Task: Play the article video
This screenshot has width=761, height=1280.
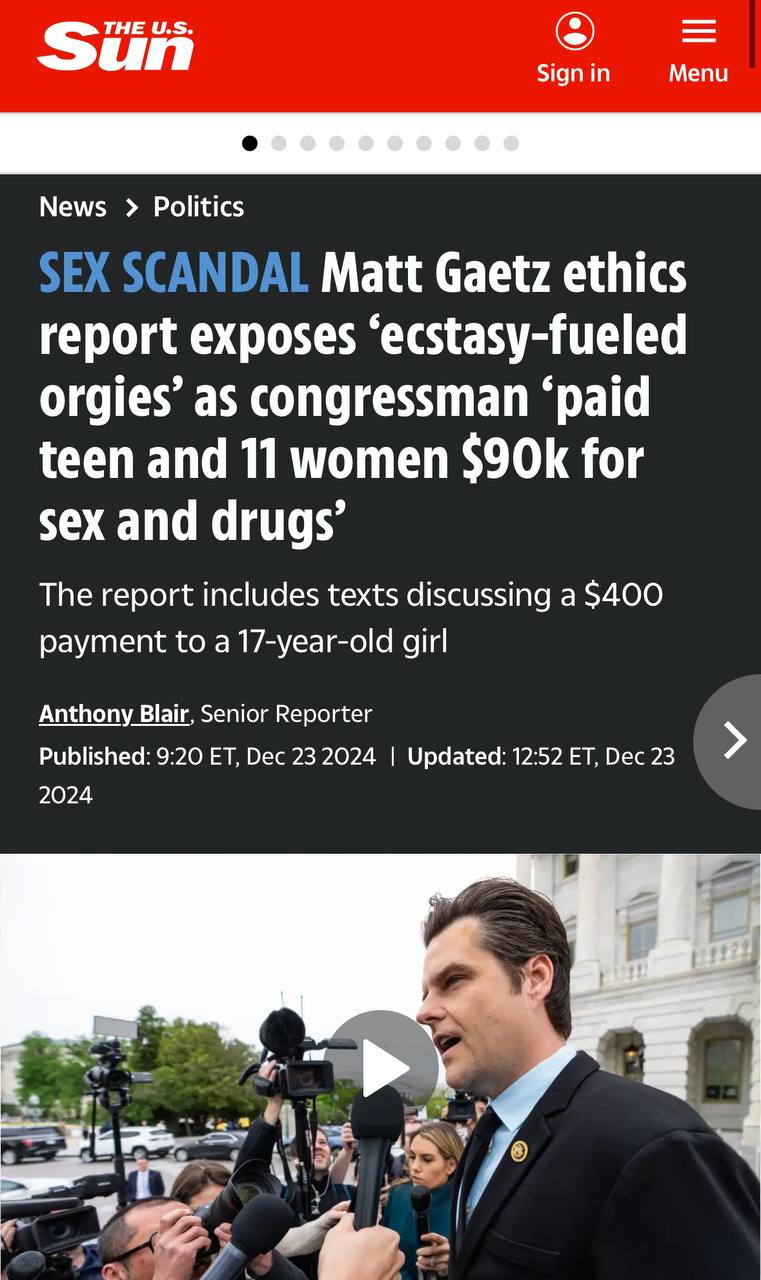Action: click(381, 1068)
